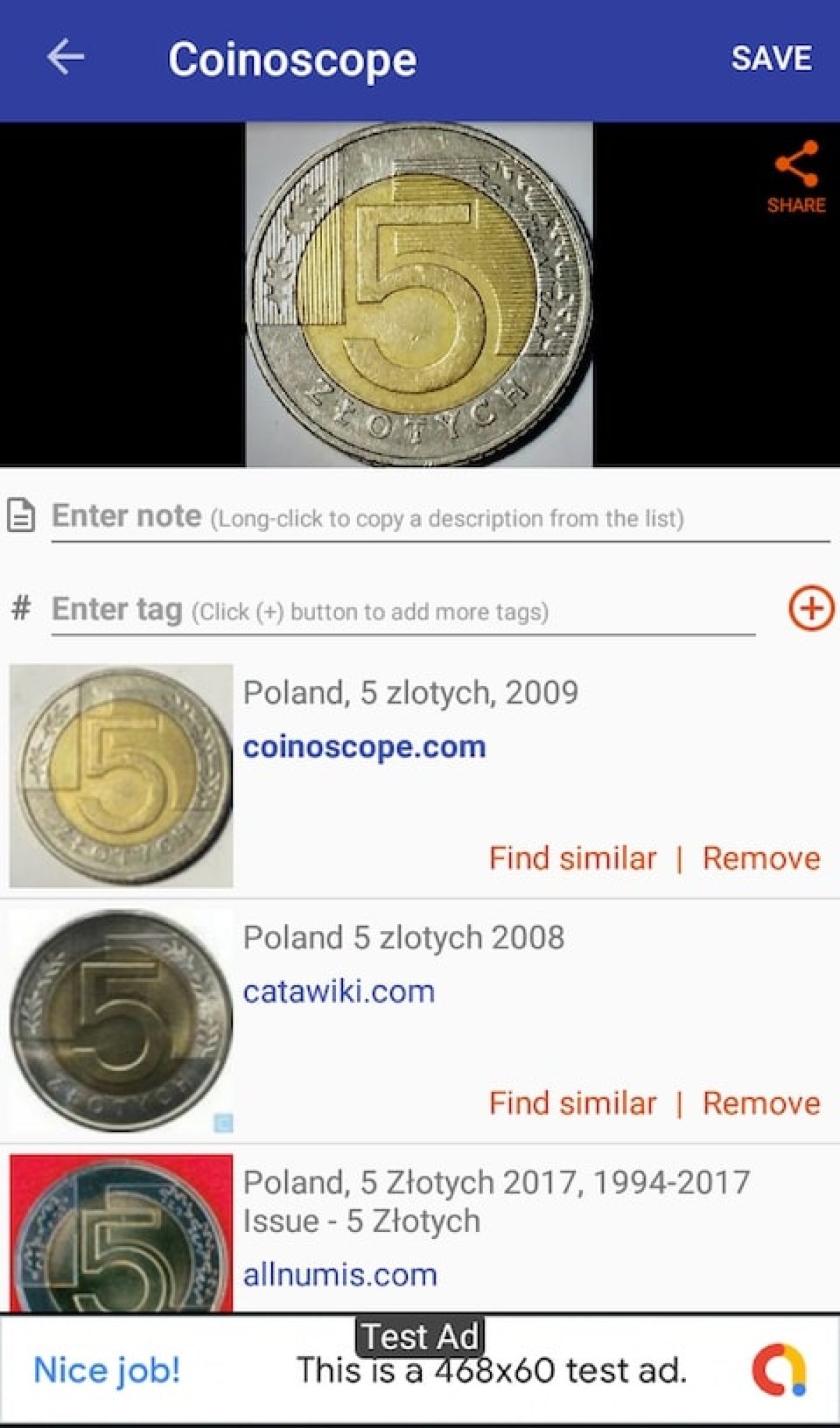
Task: Go back using the arrow icon
Action: tap(66, 57)
